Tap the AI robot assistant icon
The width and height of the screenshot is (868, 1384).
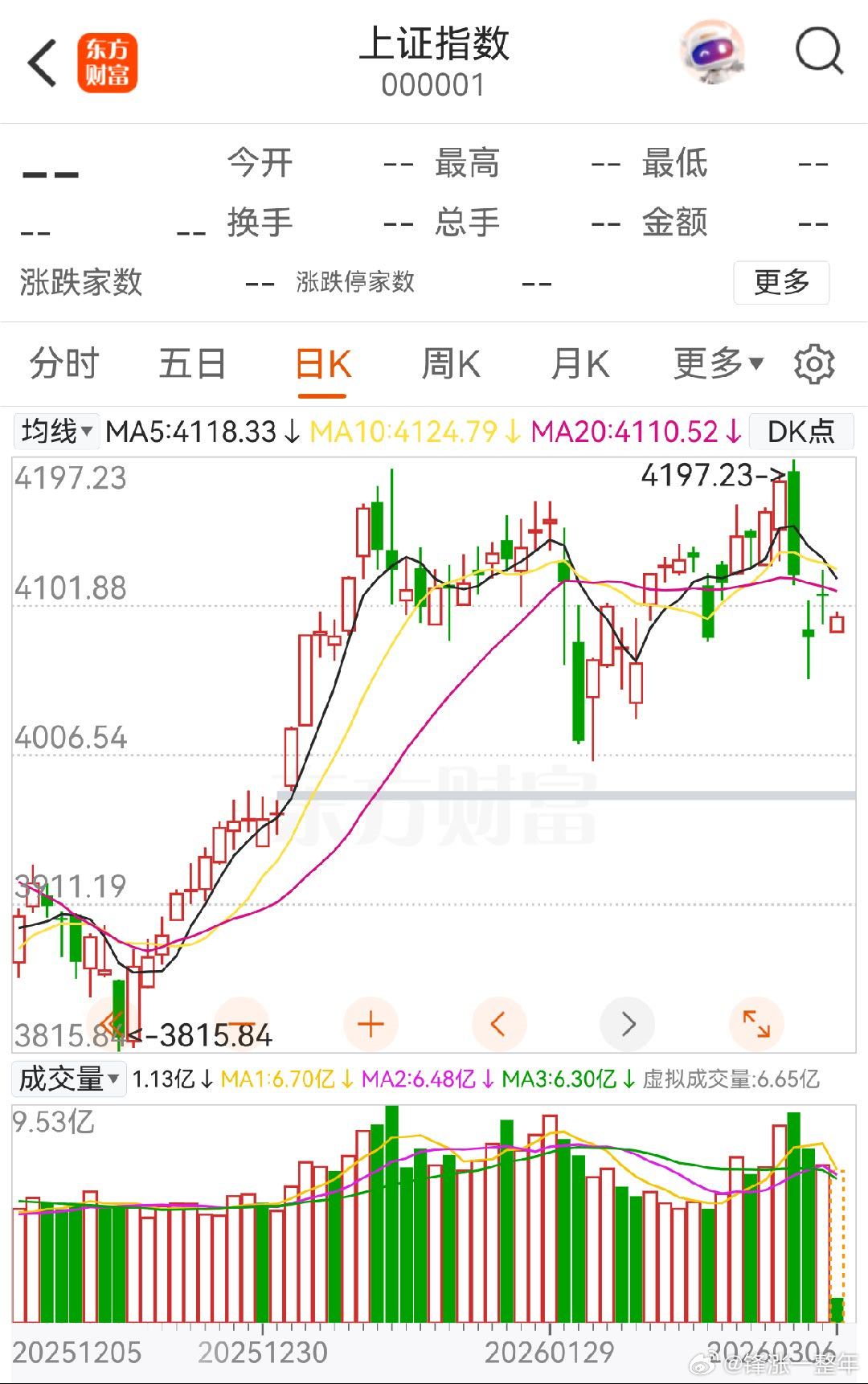pyautogui.click(x=711, y=51)
